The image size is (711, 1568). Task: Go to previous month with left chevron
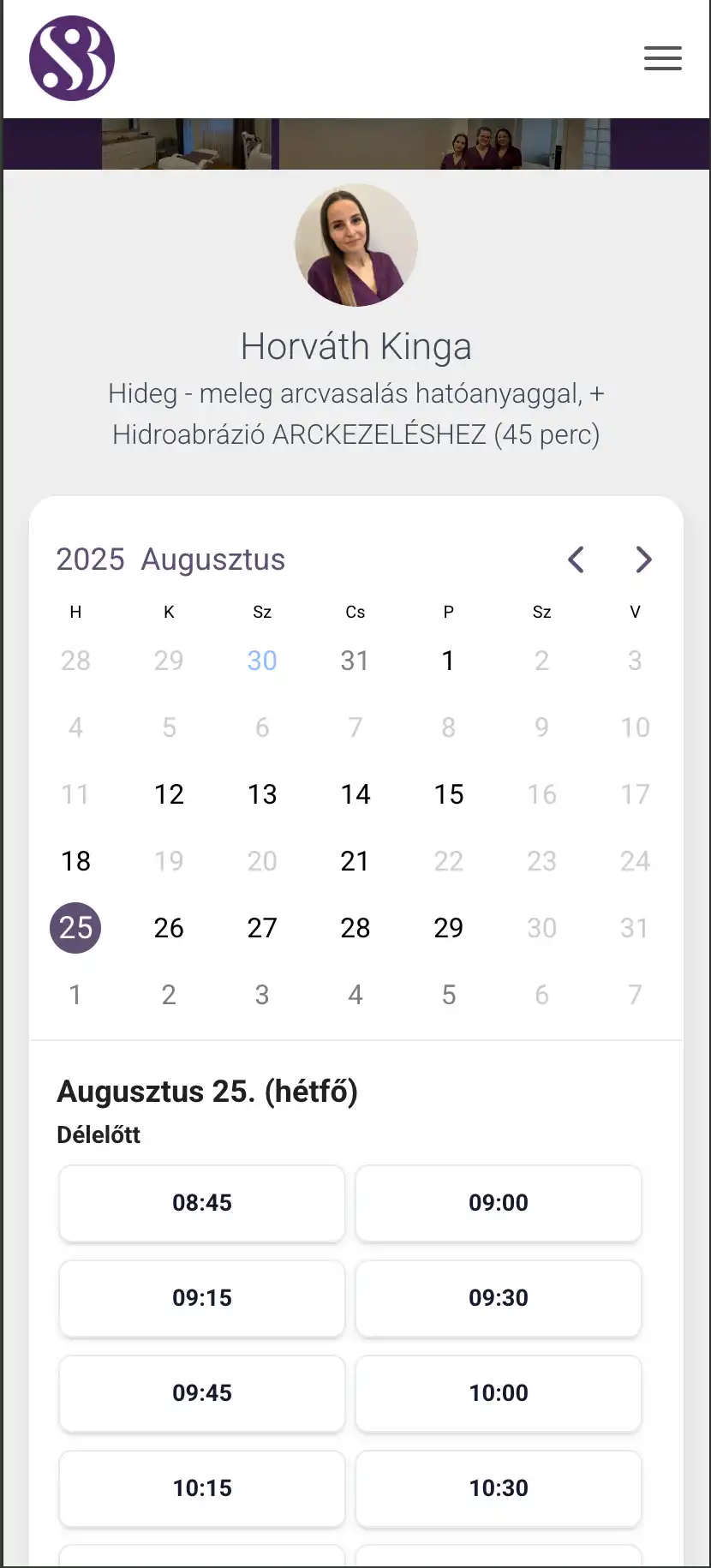tap(576, 560)
